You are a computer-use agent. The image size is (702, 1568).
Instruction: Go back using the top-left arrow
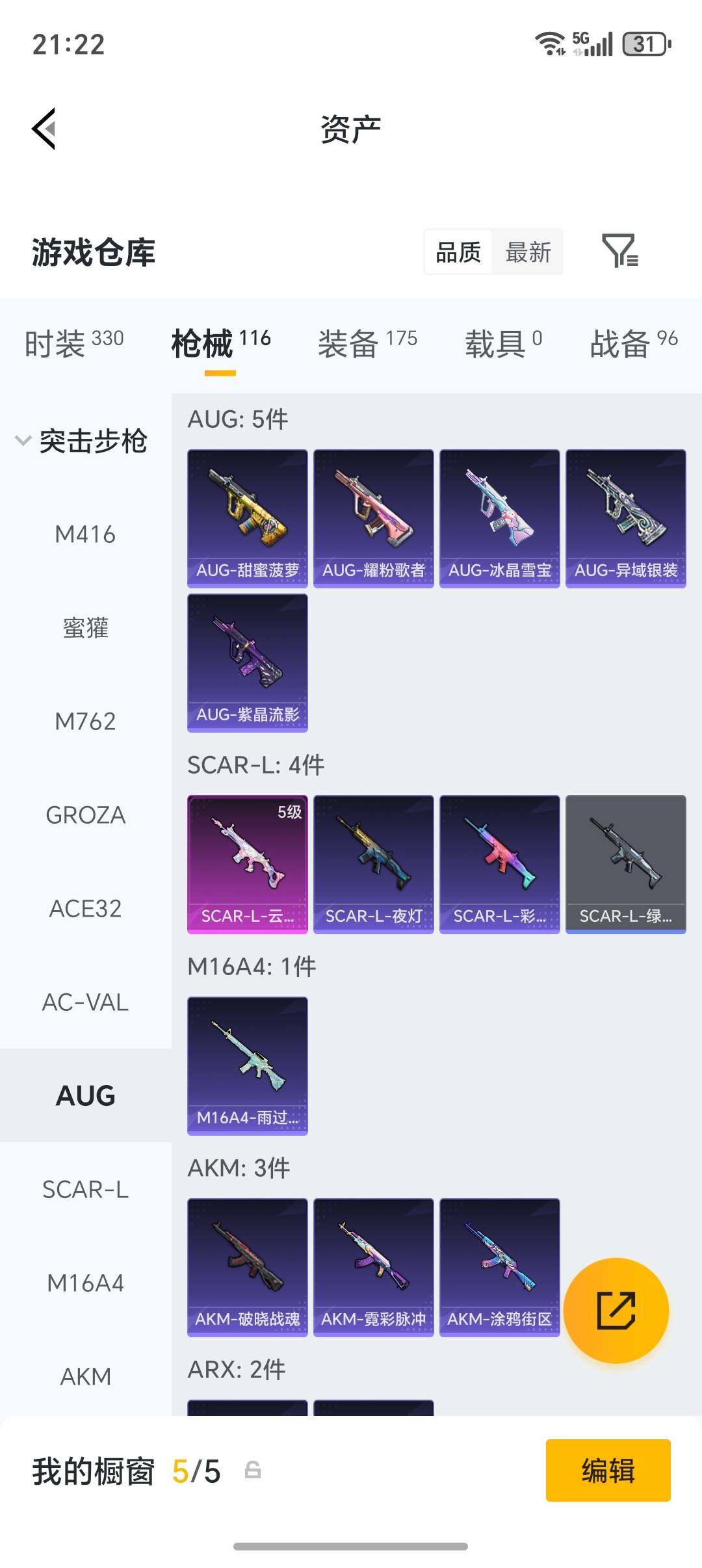pyautogui.click(x=44, y=129)
